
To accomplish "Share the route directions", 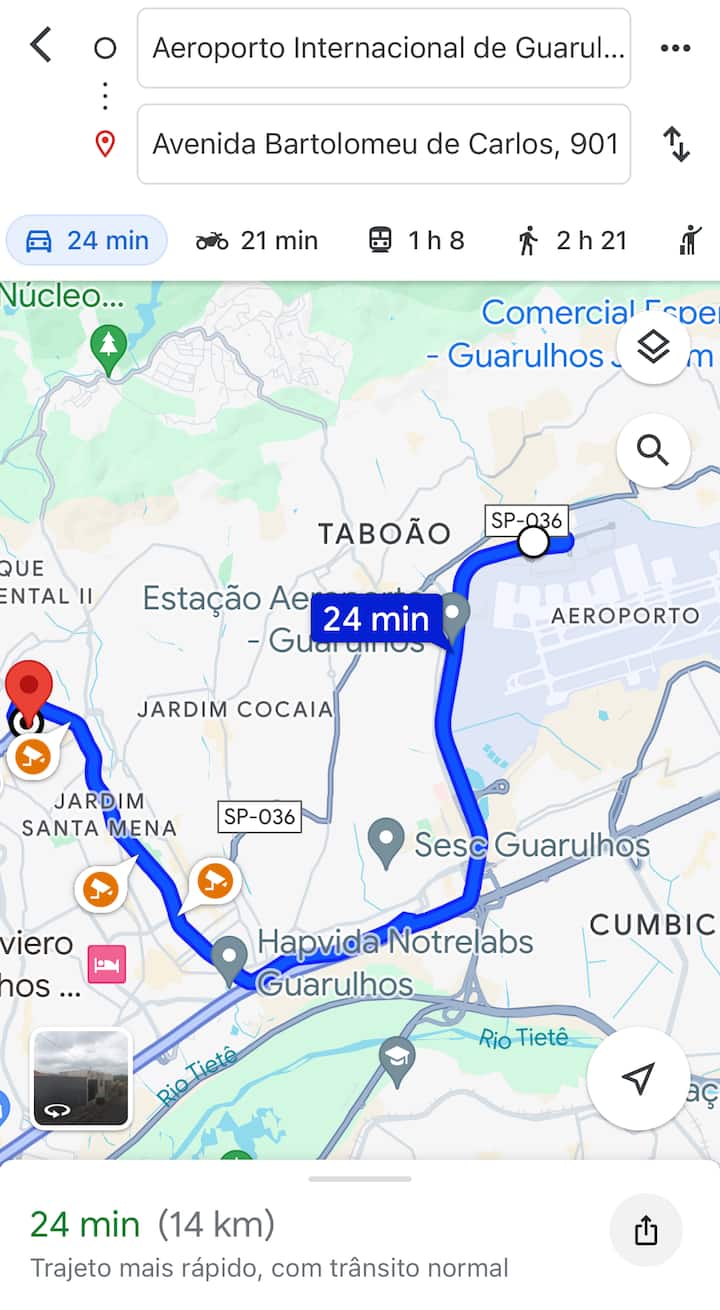I will click(646, 1230).
